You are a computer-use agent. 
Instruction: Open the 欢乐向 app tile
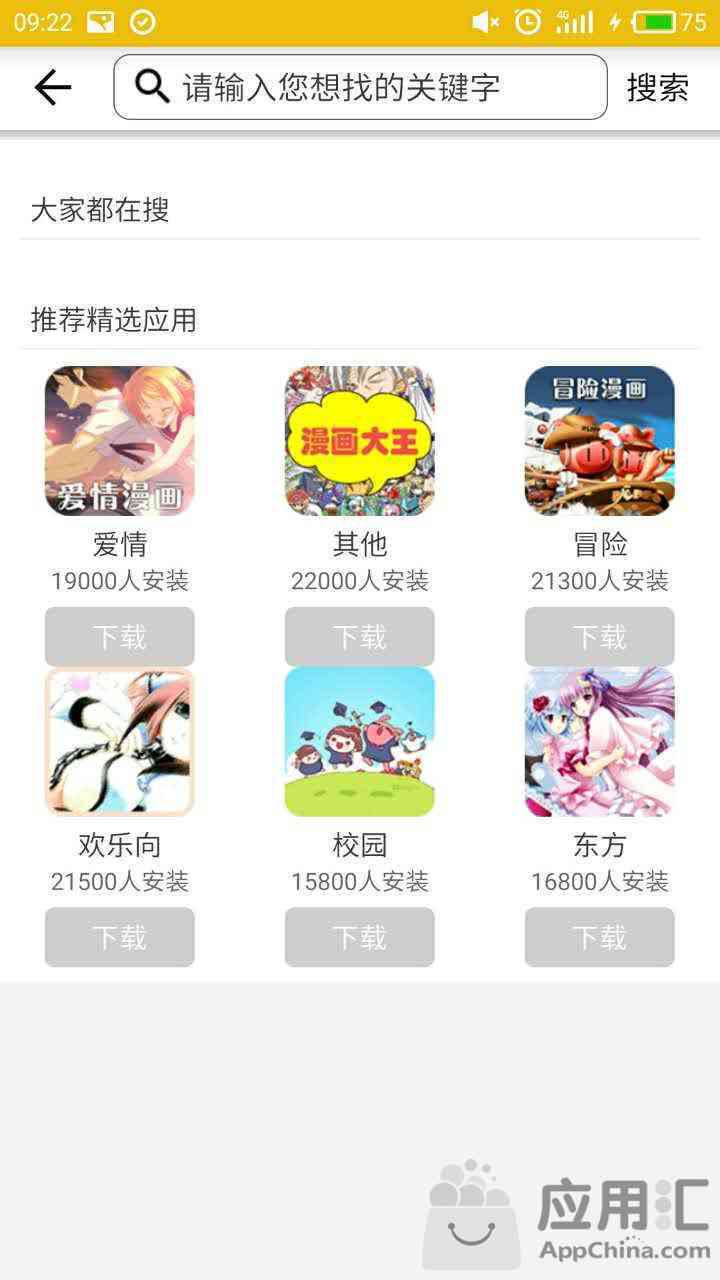tap(119, 741)
